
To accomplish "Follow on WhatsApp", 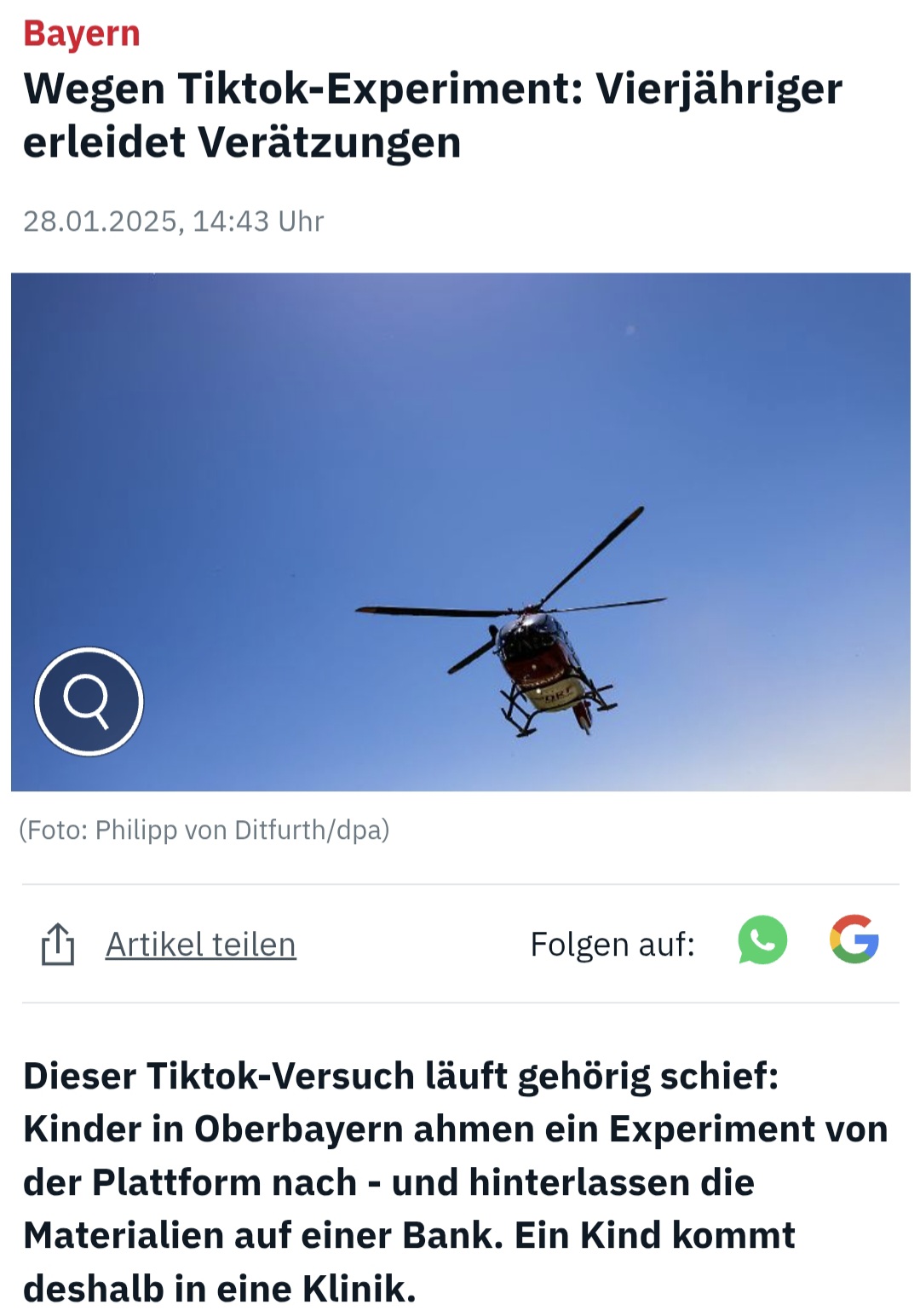I will click(762, 940).
